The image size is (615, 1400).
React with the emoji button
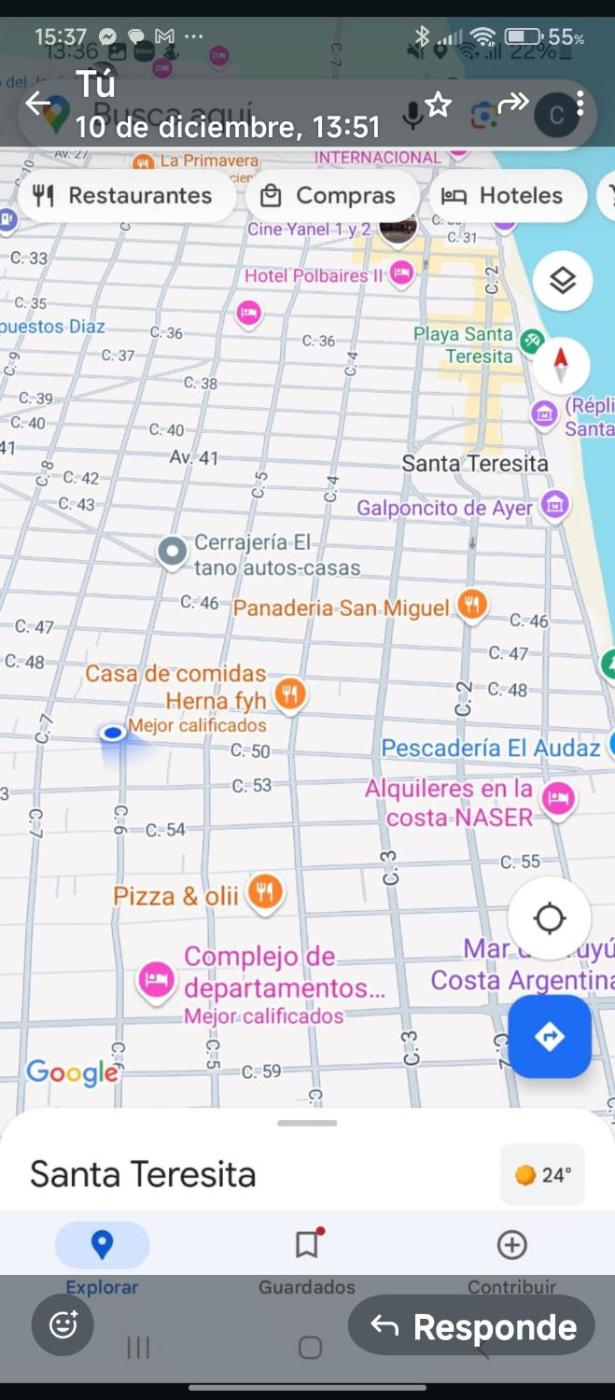tap(63, 1325)
